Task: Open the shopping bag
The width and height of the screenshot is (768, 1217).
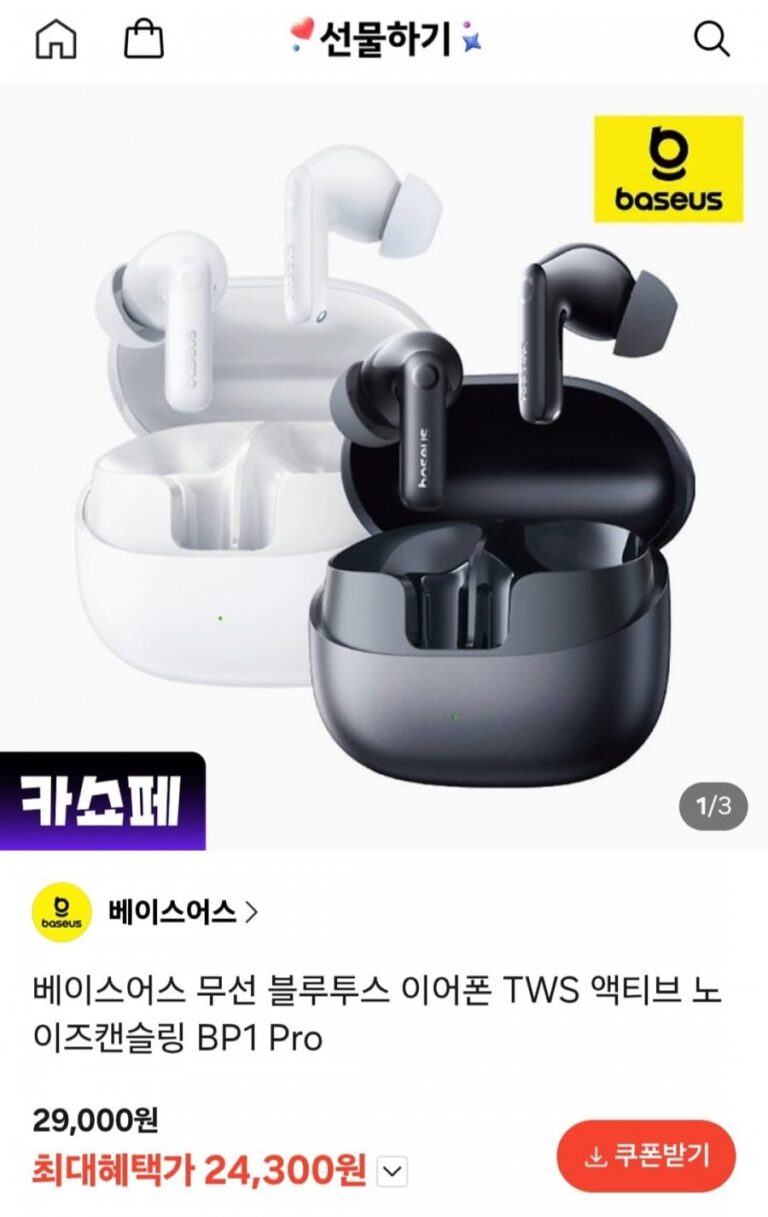Action: click(144, 40)
